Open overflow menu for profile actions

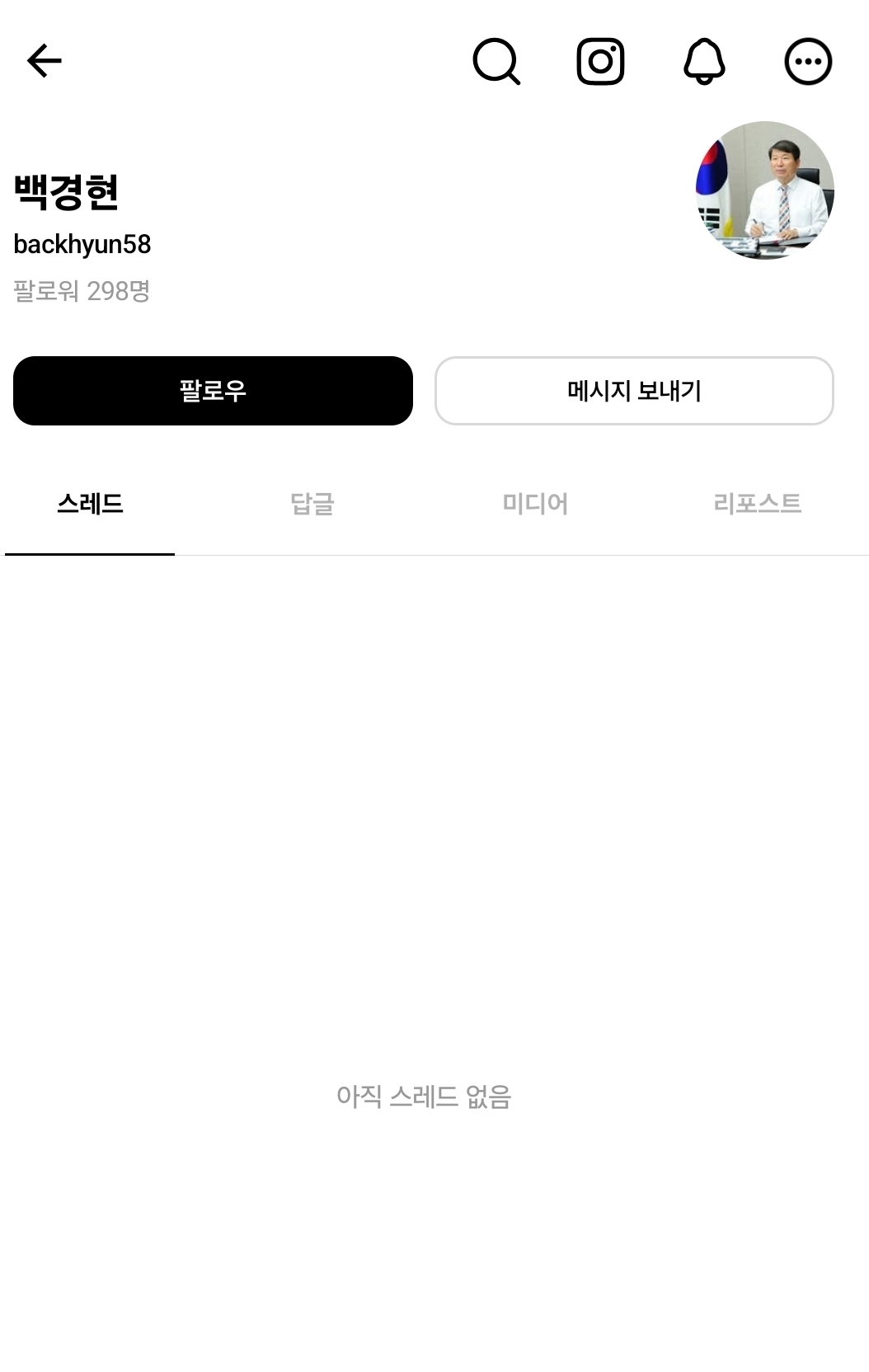pos(809,62)
